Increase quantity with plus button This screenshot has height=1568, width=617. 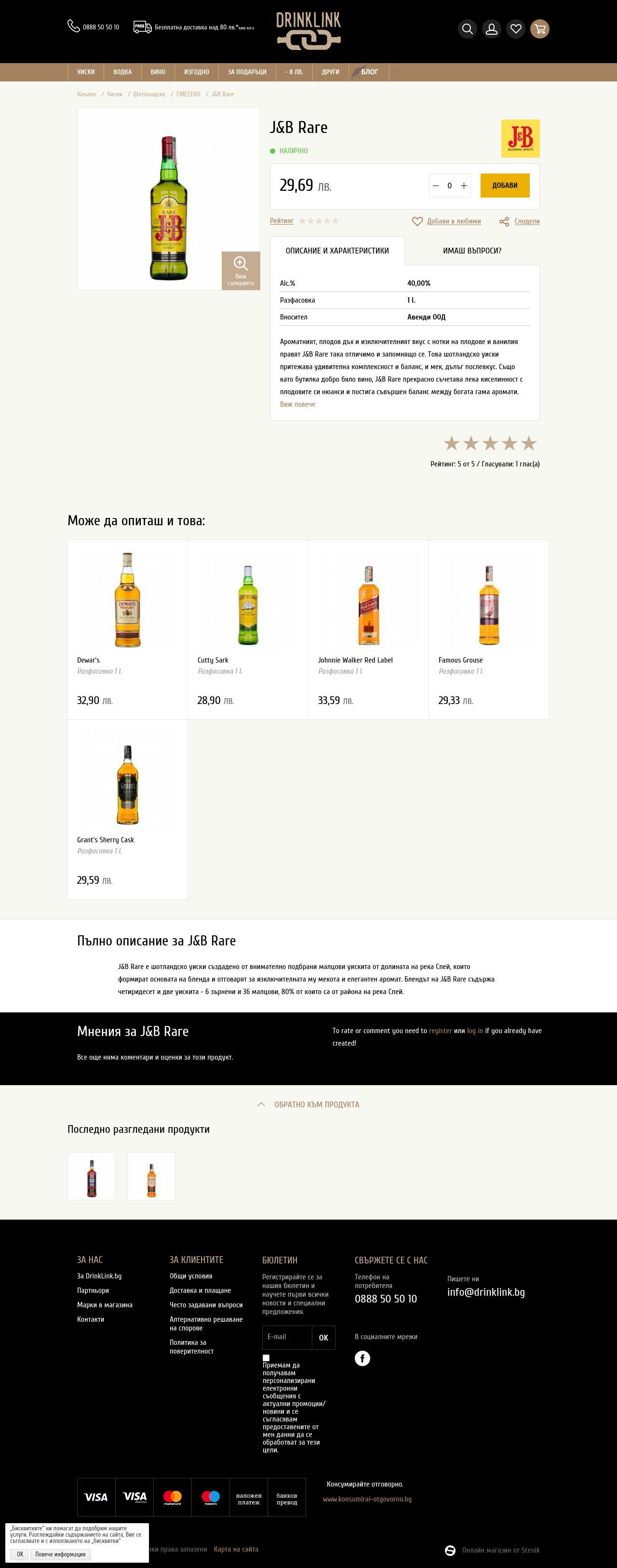(464, 186)
